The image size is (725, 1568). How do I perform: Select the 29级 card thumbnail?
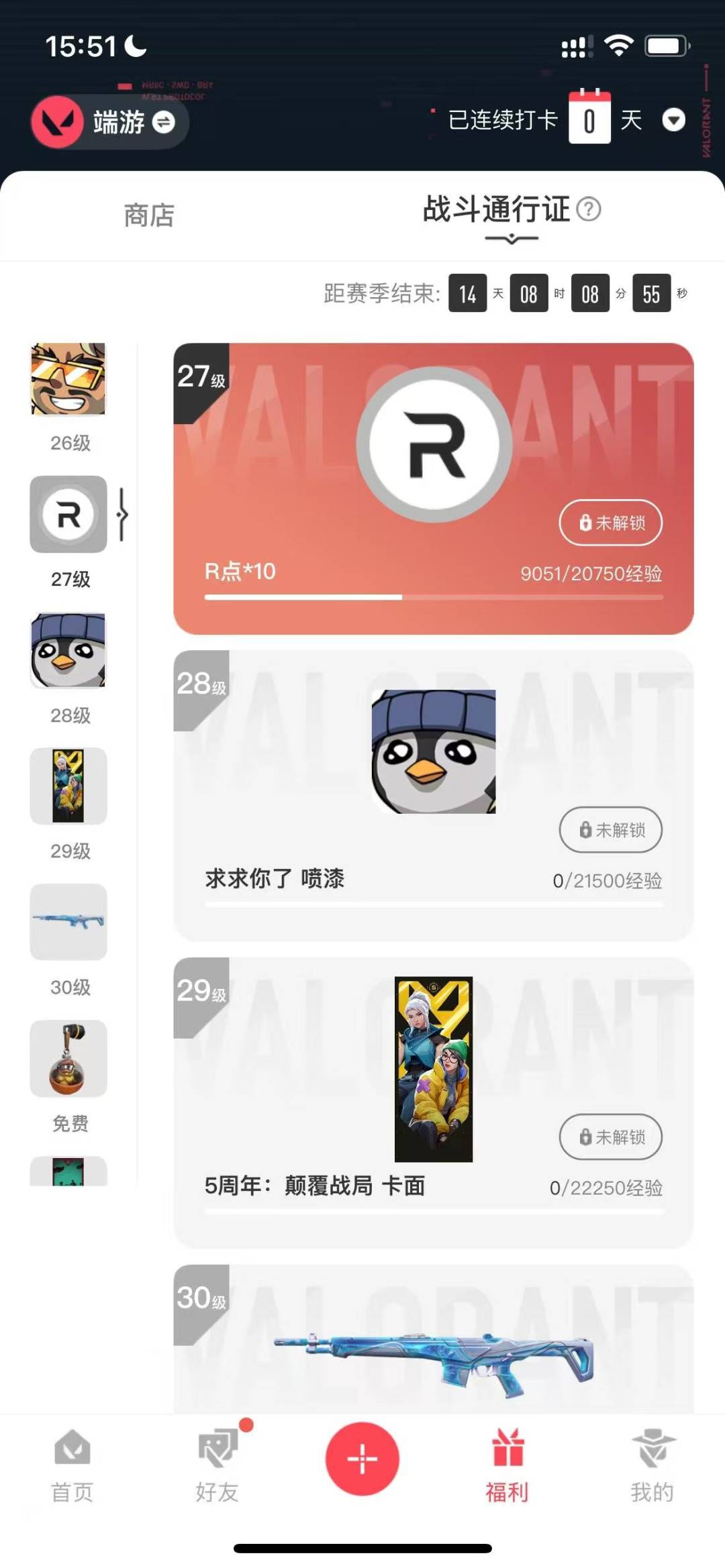click(x=68, y=786)
